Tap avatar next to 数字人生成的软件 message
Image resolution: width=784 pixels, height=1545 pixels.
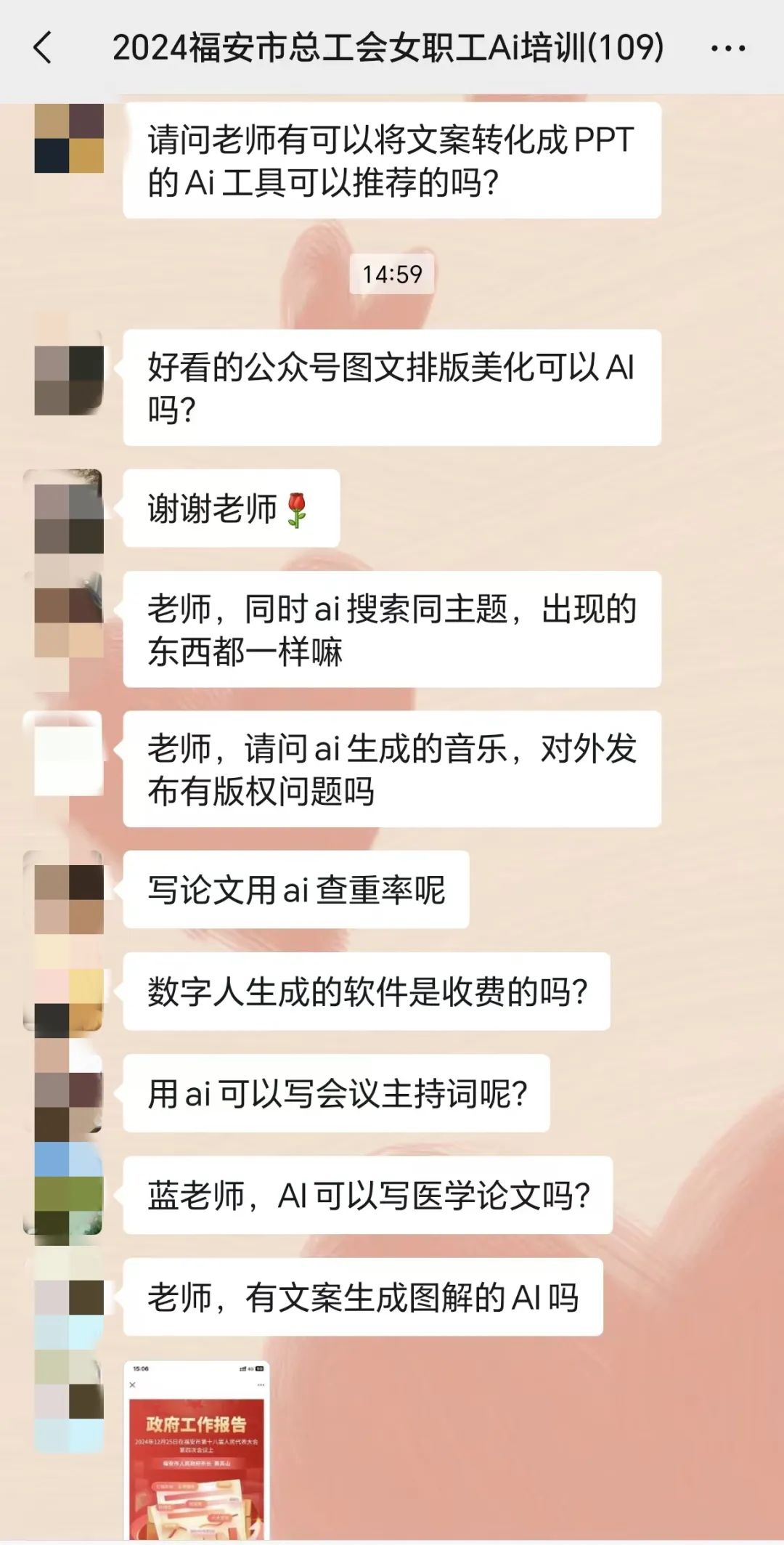(68, 994)
